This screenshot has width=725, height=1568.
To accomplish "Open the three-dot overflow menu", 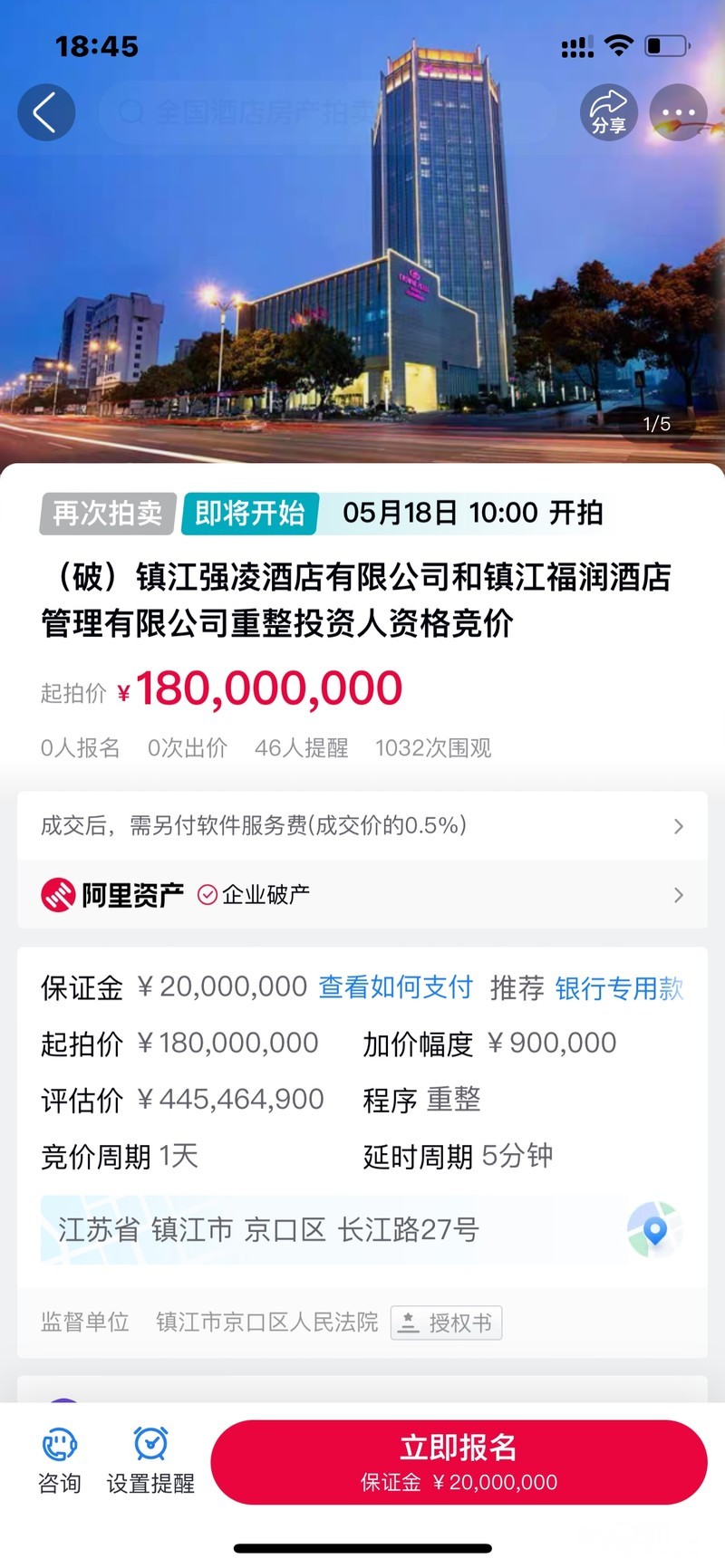I will coord(679,112).
